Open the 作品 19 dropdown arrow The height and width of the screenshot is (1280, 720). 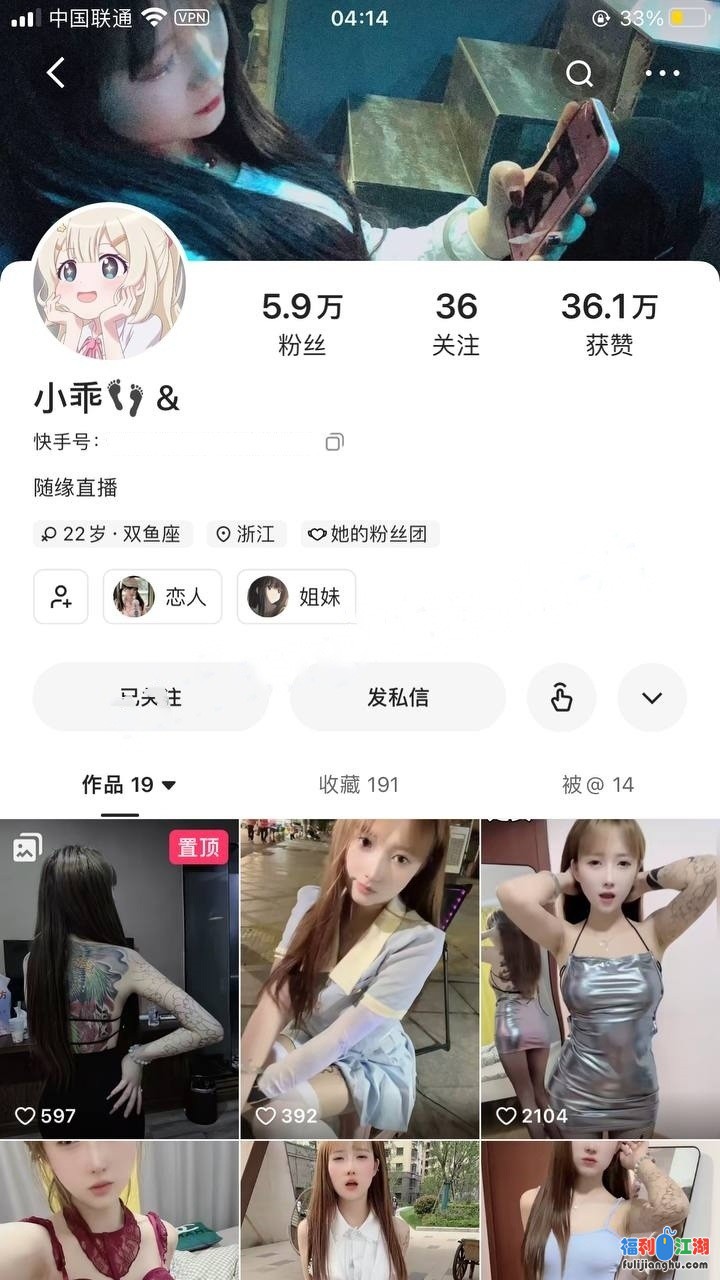(x=168, y=784)
